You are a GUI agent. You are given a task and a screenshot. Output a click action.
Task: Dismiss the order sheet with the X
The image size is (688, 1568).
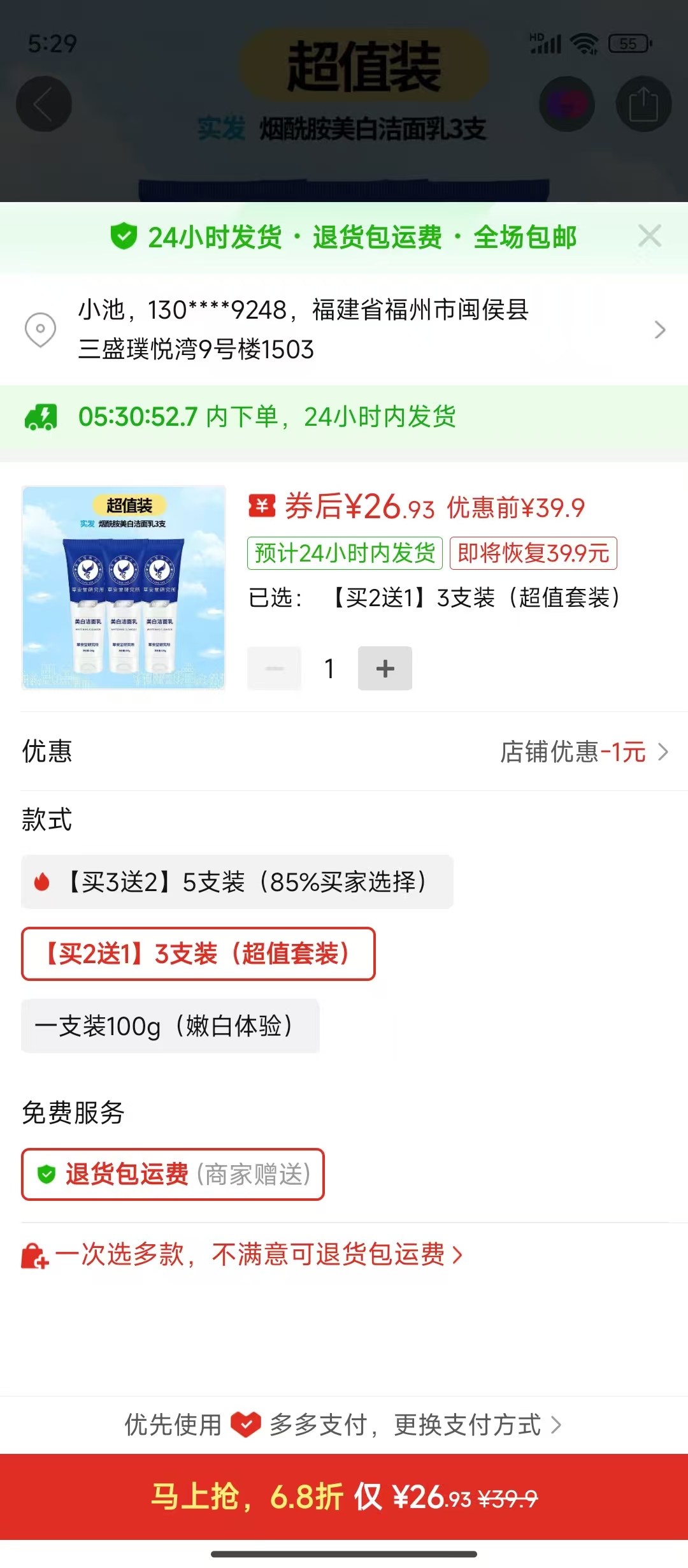click(x=649, y=236)
